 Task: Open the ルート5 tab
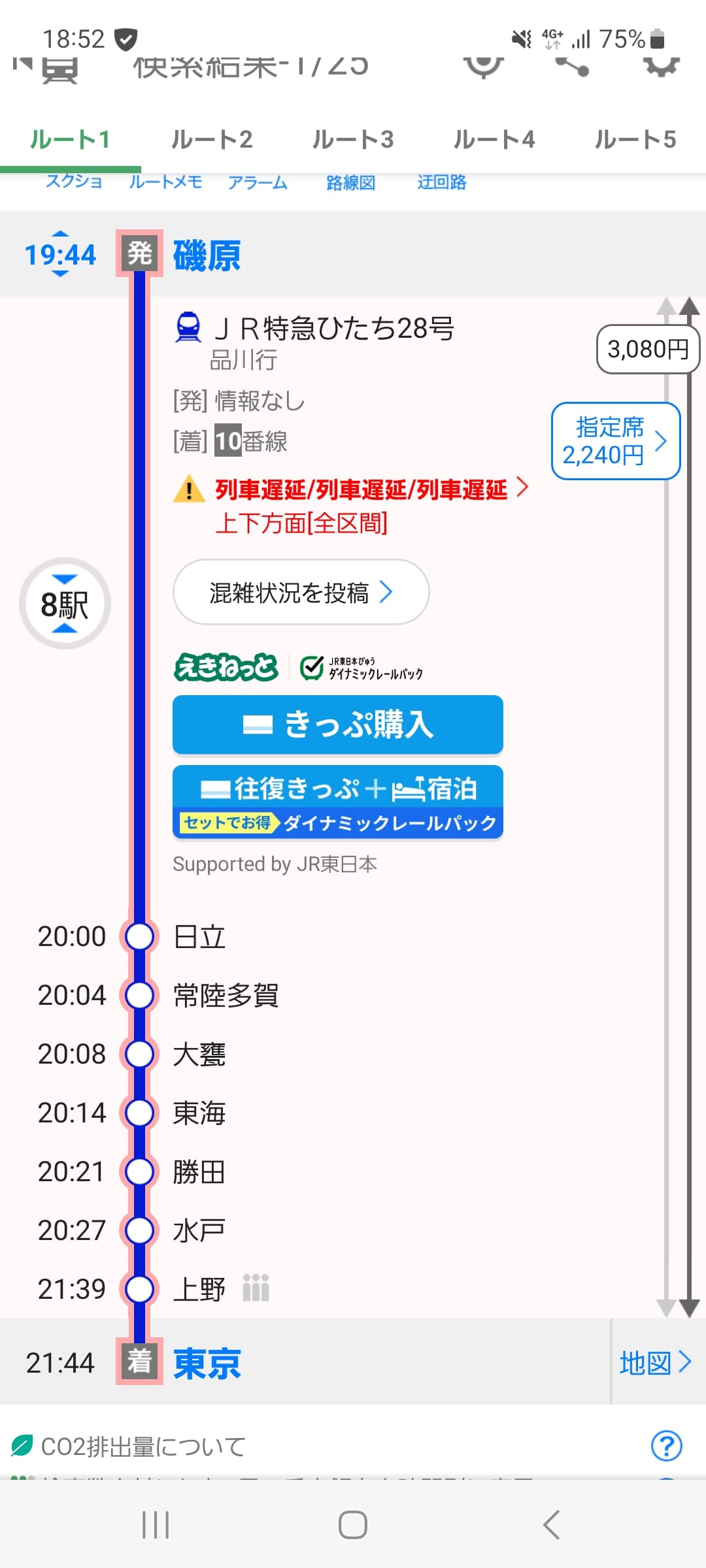click(x=635, y=140)
